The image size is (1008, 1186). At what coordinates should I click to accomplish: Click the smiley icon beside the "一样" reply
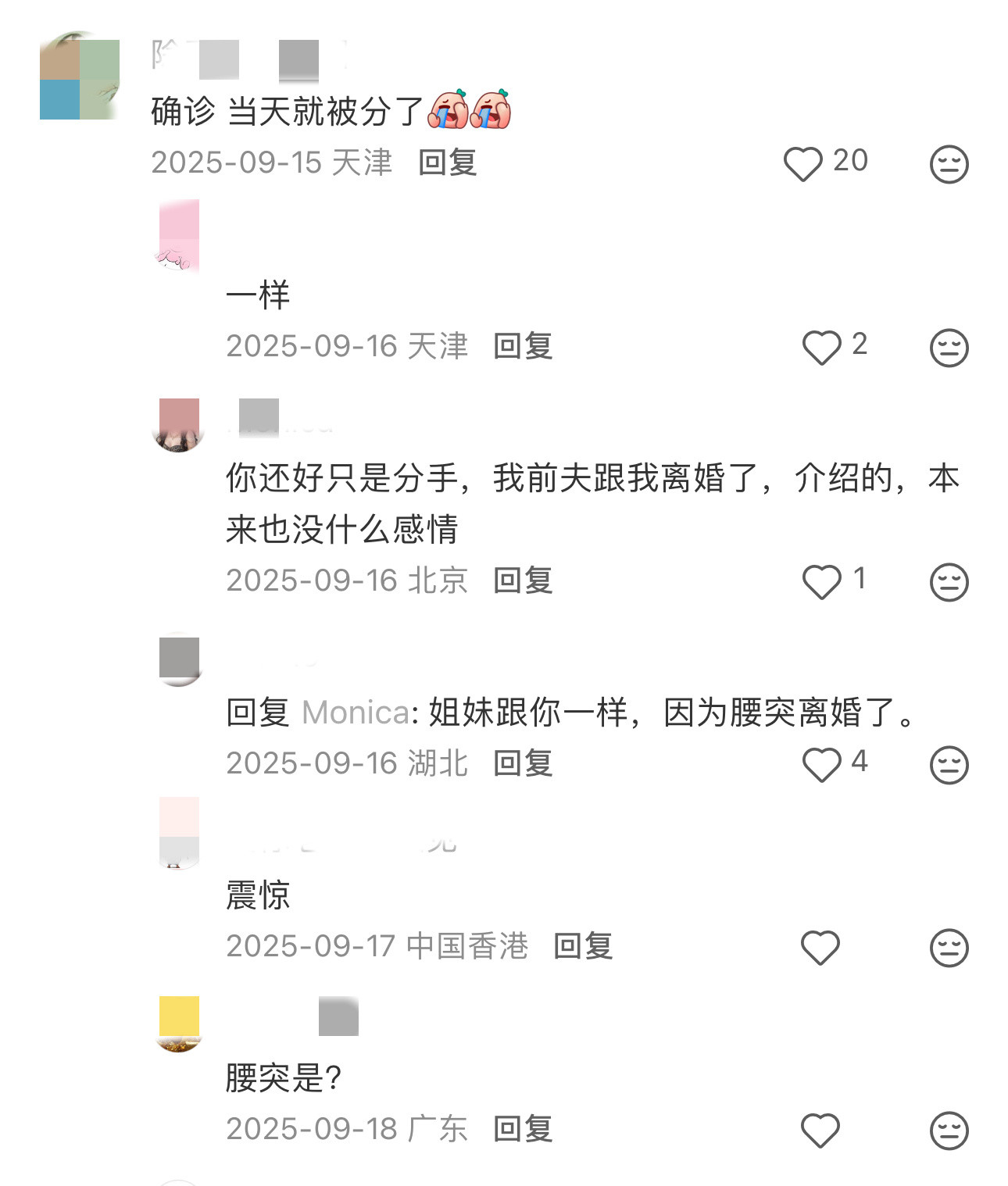948,348
